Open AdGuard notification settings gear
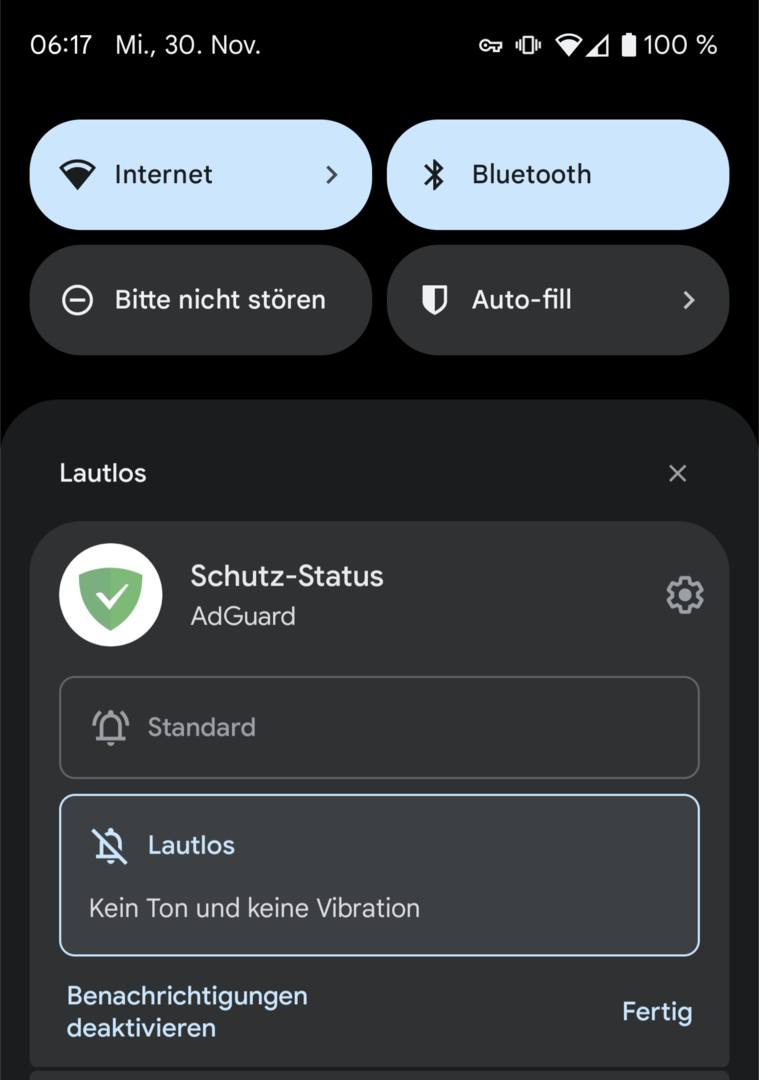759x1080 pixels. 684,595
